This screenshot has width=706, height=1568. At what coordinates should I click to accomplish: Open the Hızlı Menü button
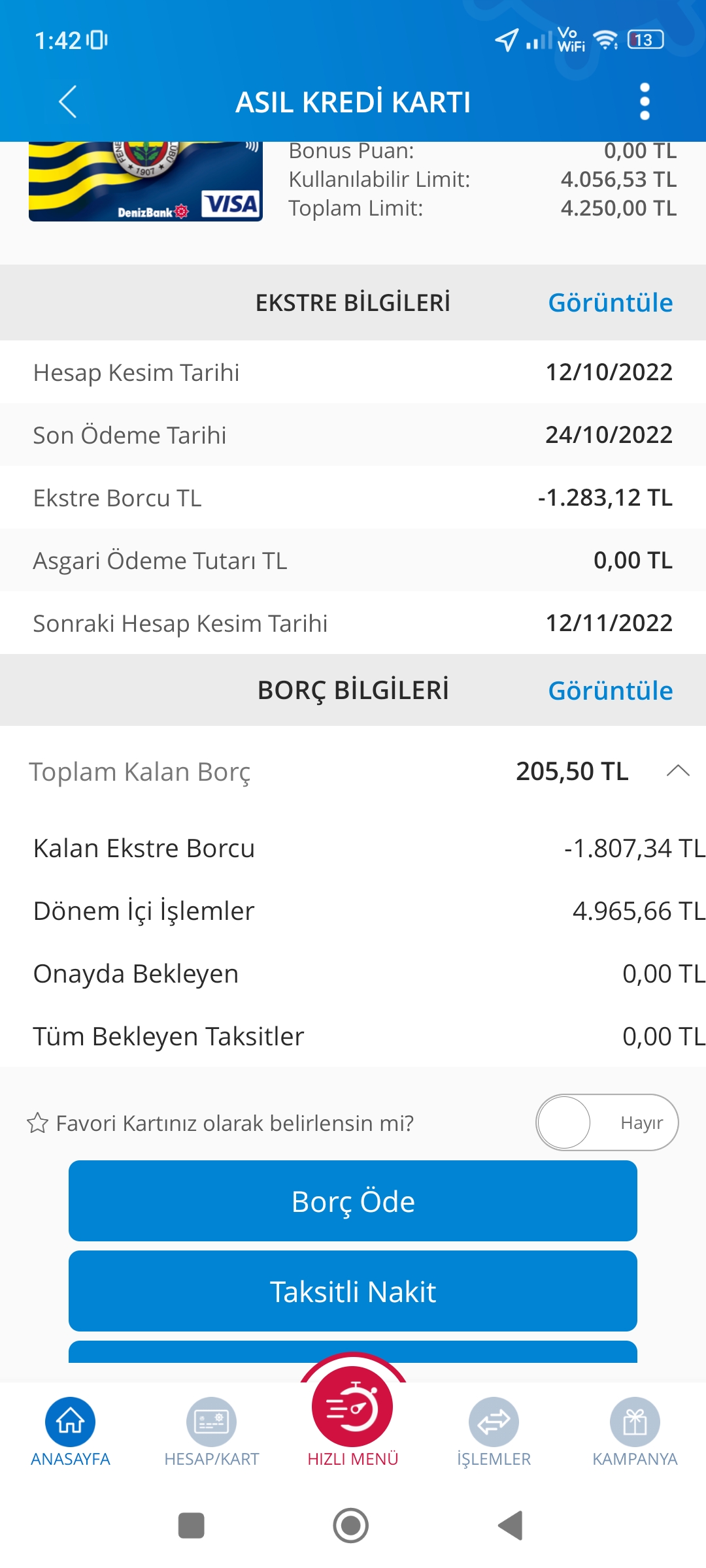tap(353, 1414)
